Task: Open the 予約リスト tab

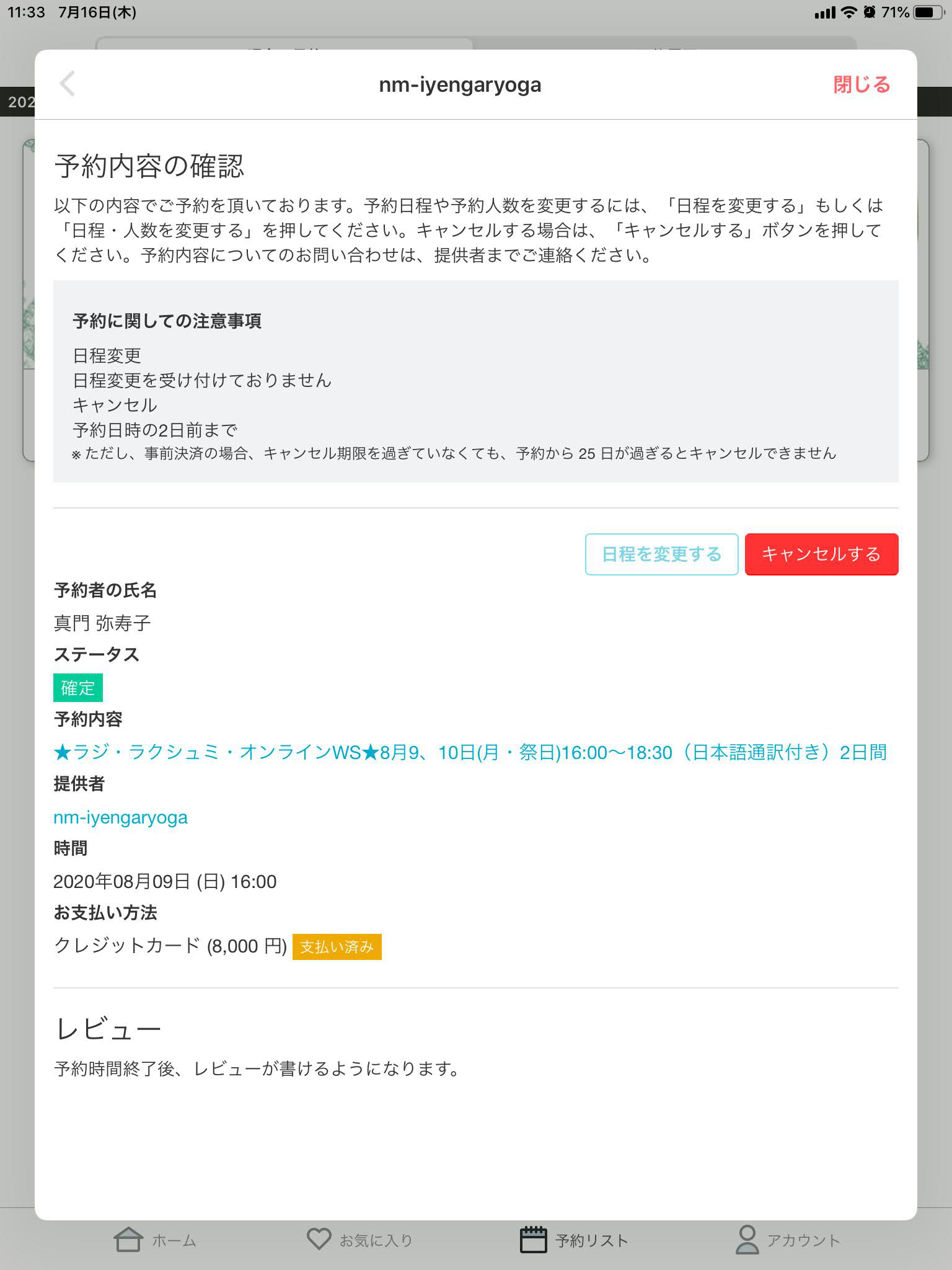Action: pyautogui.click(x=573, y=1240)
